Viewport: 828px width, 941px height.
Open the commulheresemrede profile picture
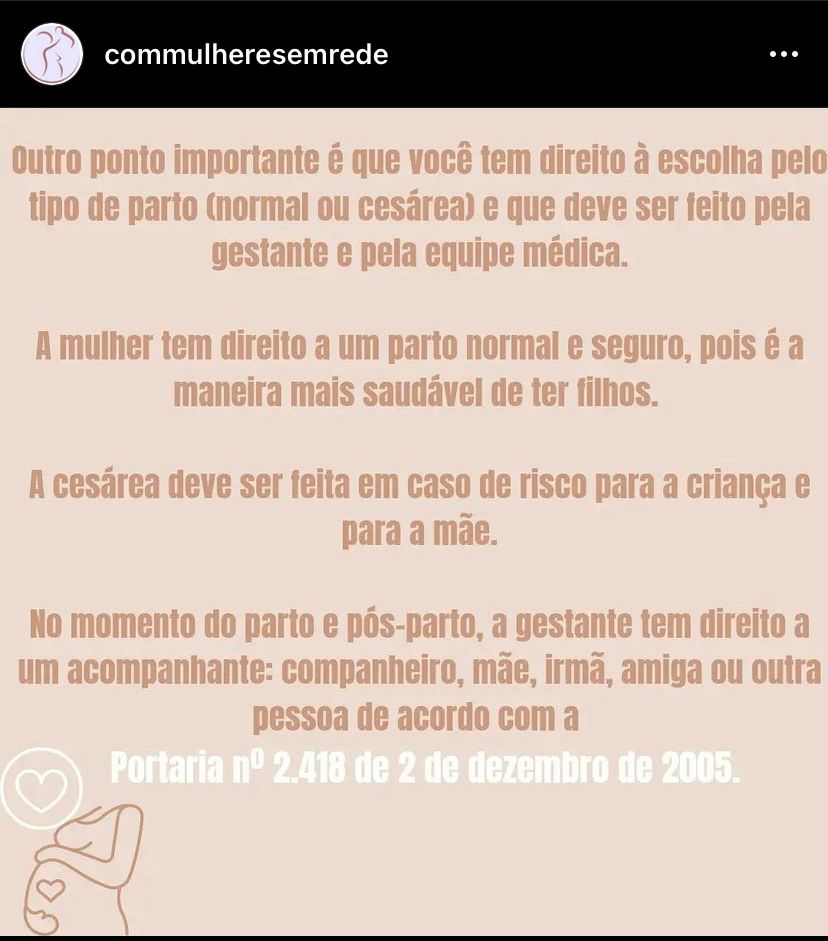click(51, 55)
